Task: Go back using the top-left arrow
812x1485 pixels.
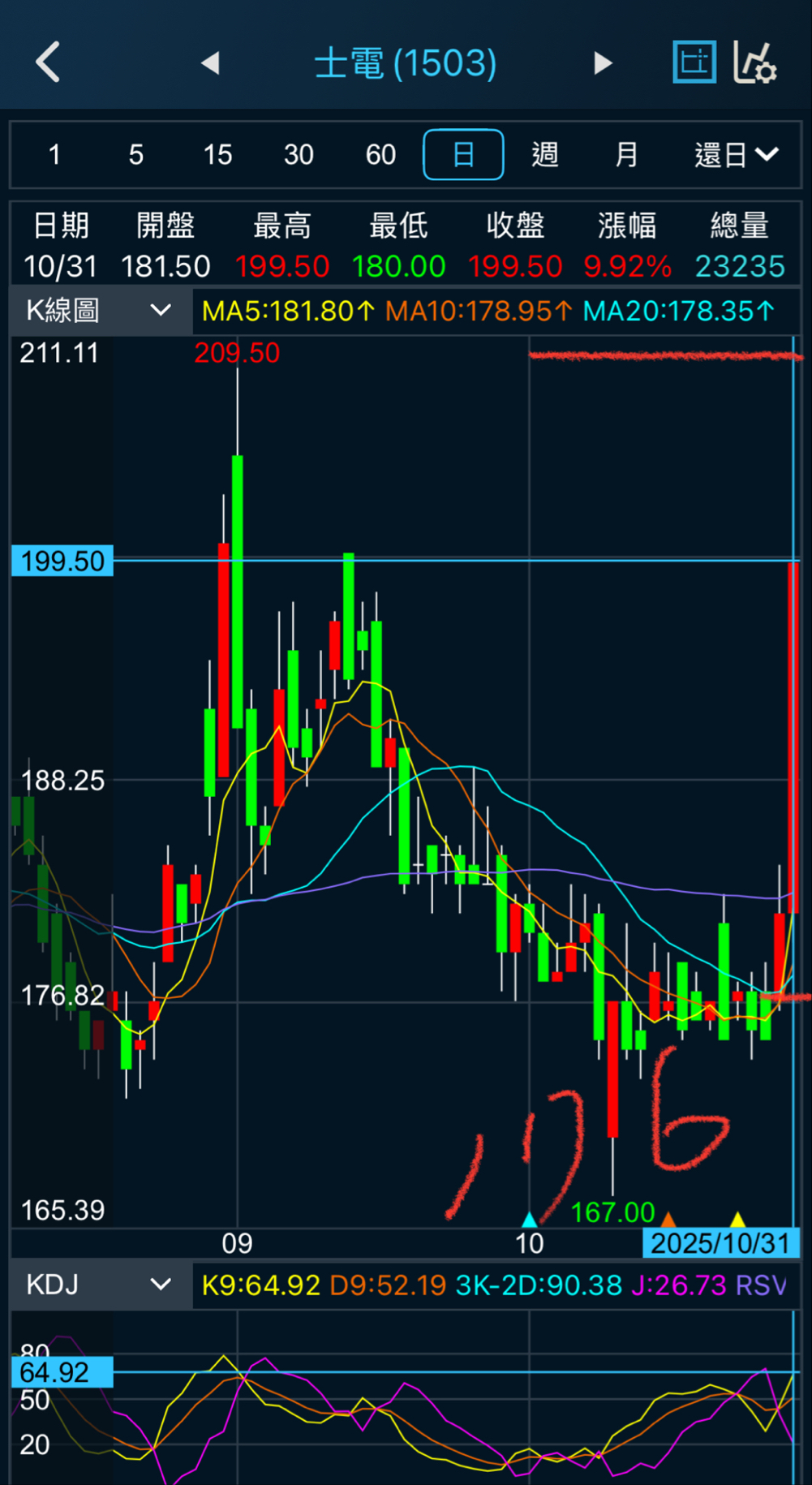Action: click(48, 62)
